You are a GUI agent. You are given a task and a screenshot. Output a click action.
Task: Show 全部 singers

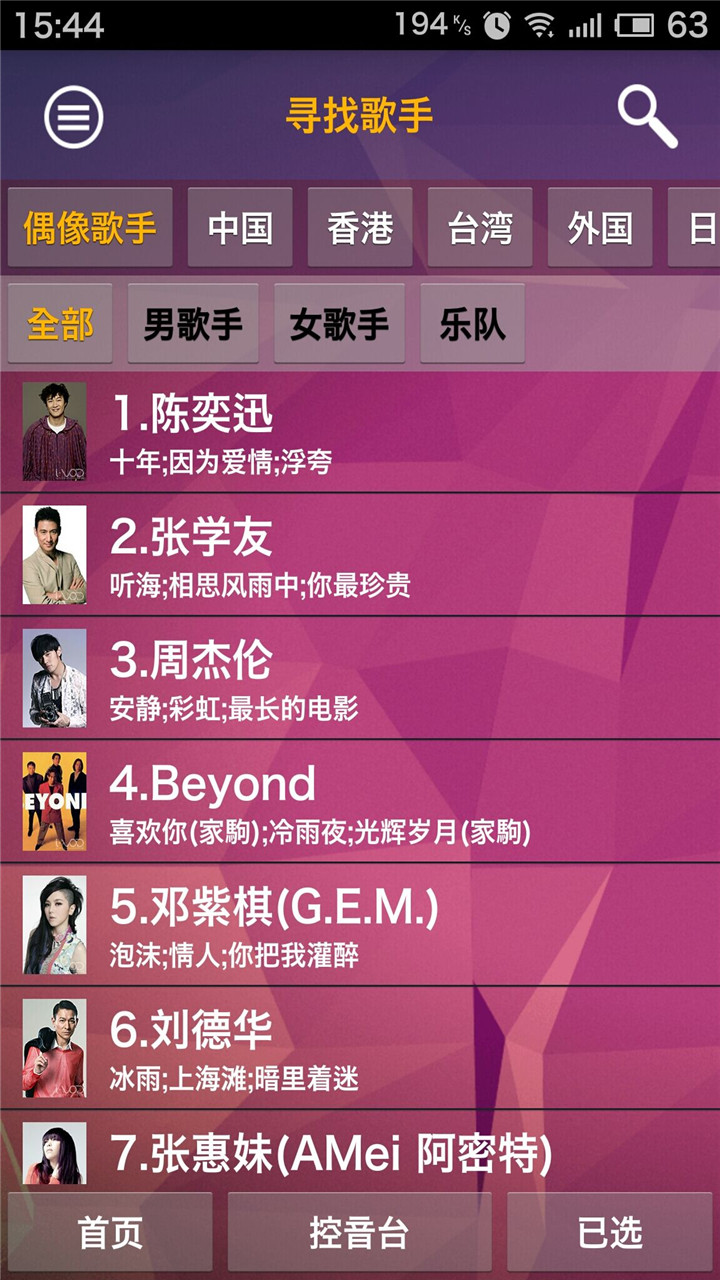point(60,324)
